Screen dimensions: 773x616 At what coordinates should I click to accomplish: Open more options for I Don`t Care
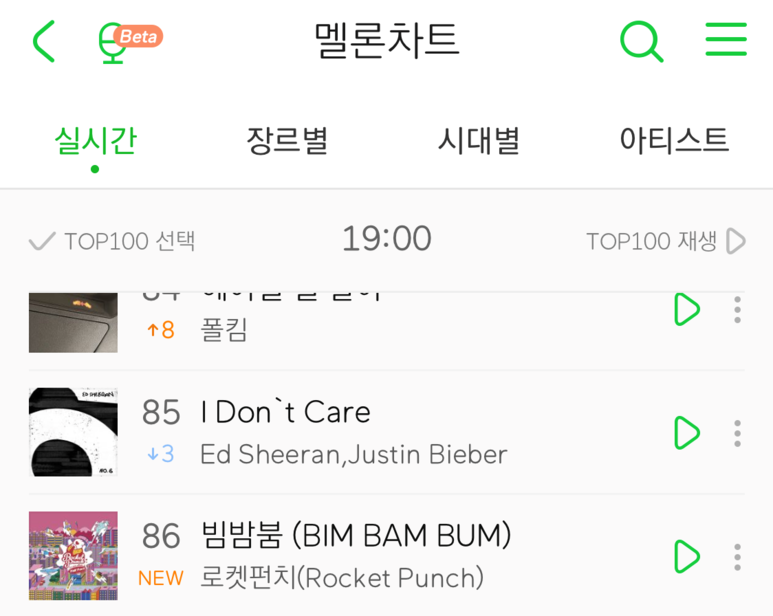point(737,433)
